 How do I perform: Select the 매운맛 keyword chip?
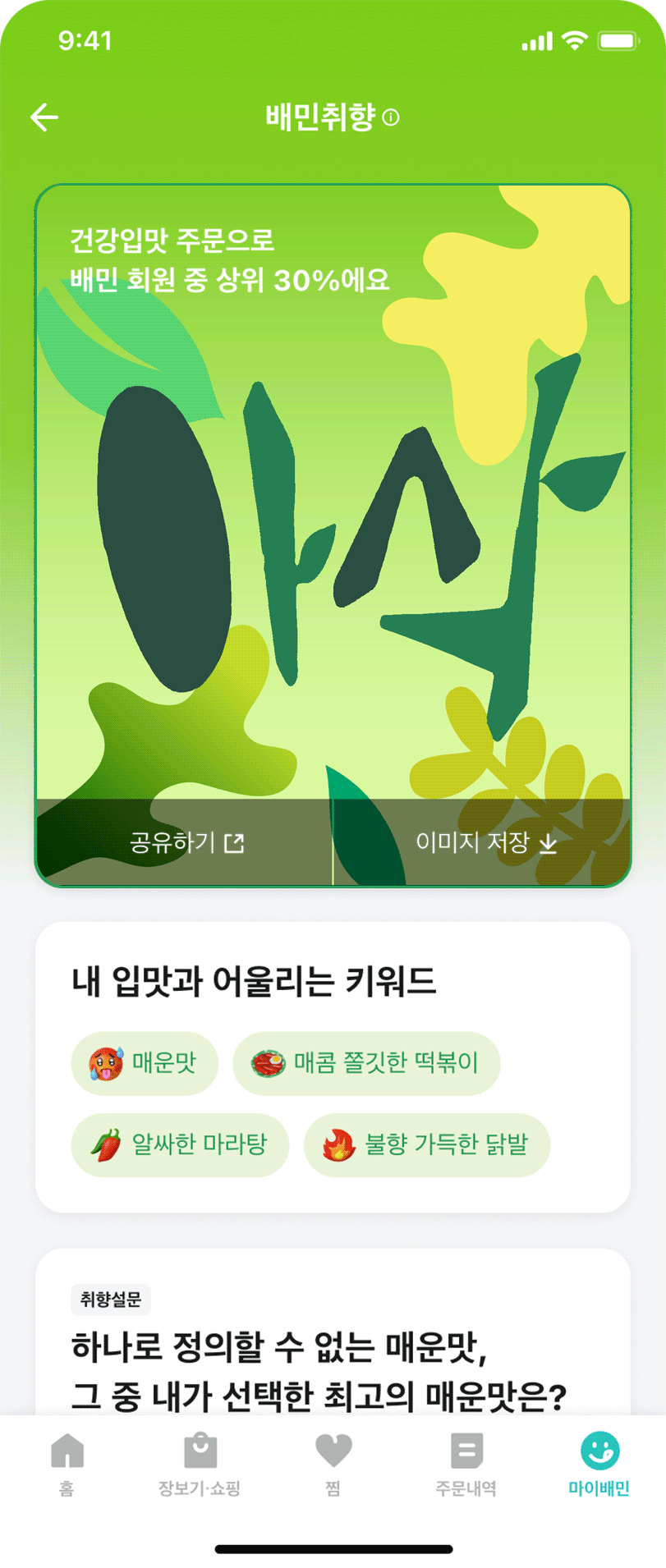(x=145, y=1063)
